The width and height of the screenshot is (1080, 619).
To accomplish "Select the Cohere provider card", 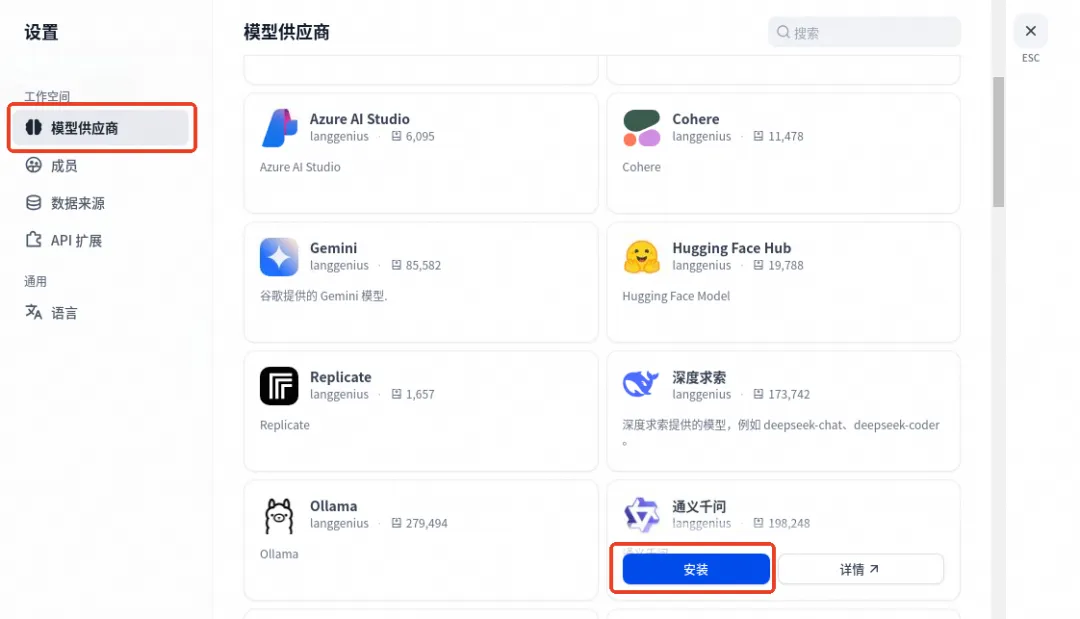I will (783, 152).
